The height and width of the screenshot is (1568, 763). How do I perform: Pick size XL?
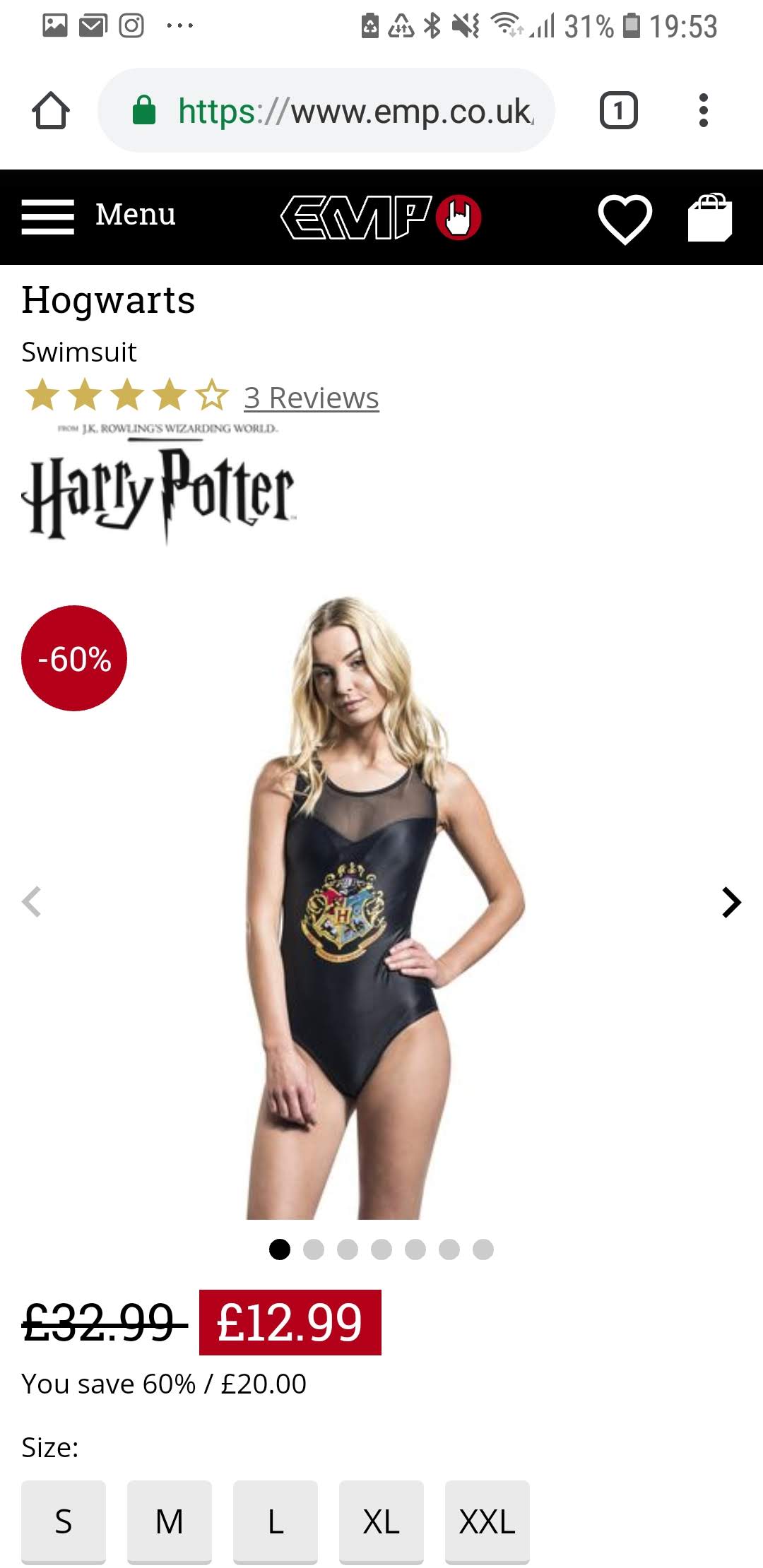[381, 1521]
